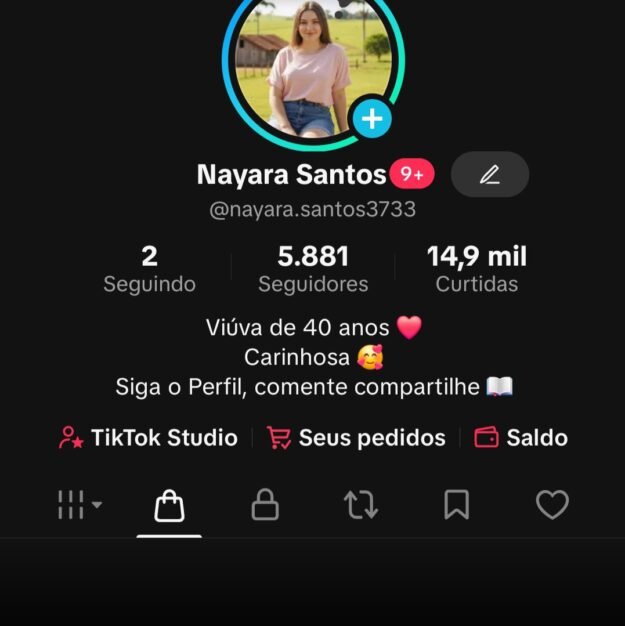
Task: Switch to the videos grid tab
Action: [x=78, y=505]
